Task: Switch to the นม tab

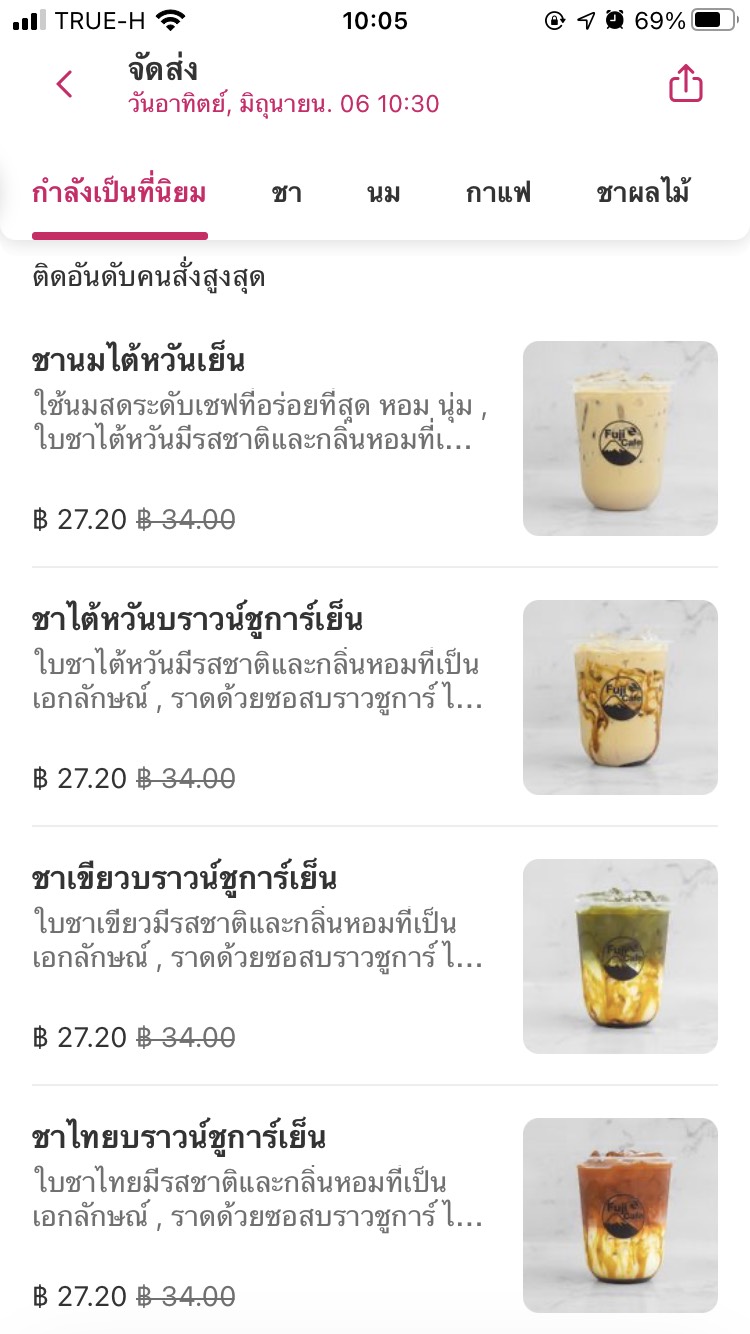Action: coord(383,193)
